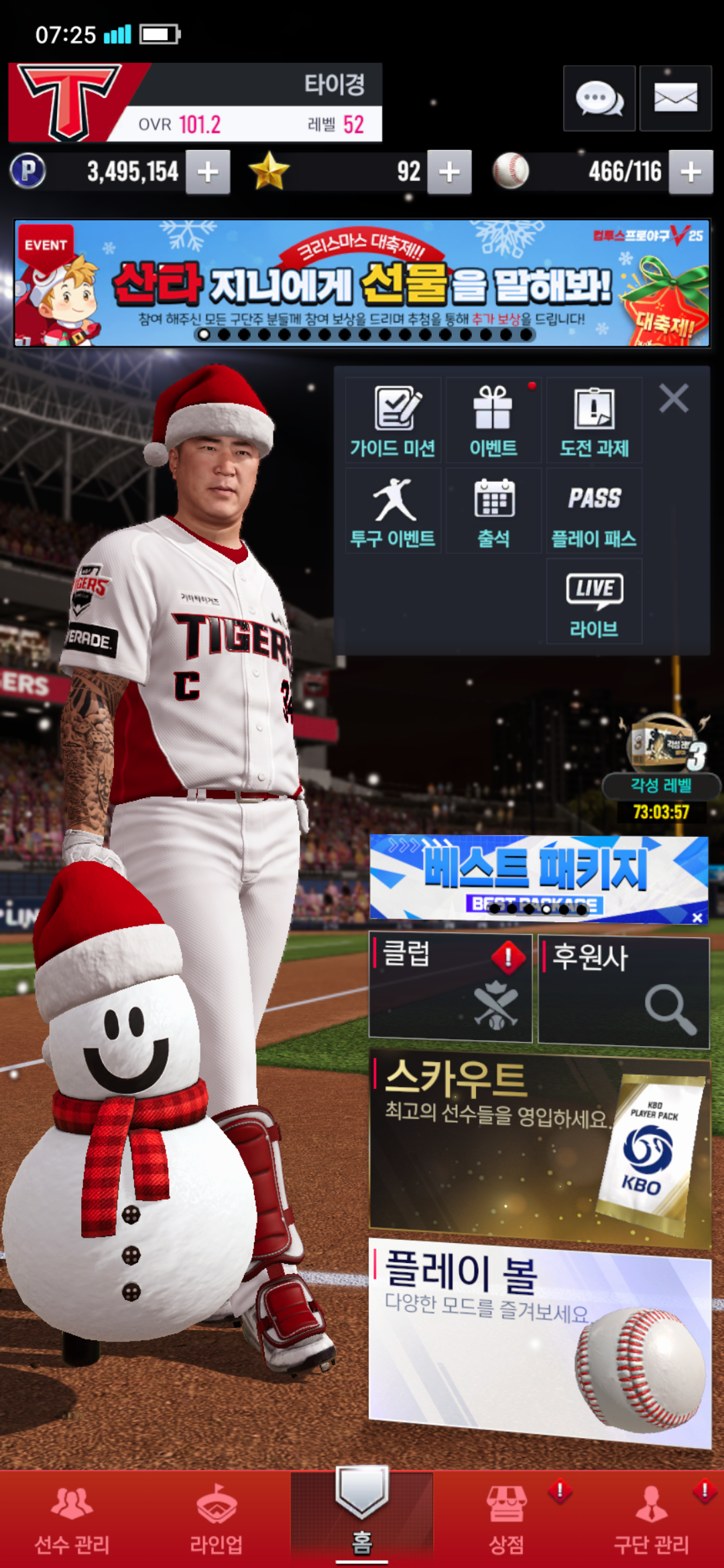Open the Santa Genie Christmas event banner
The height and width of the screenshot is (1568, 724).
pyautogui.click(x=362, y=283)
